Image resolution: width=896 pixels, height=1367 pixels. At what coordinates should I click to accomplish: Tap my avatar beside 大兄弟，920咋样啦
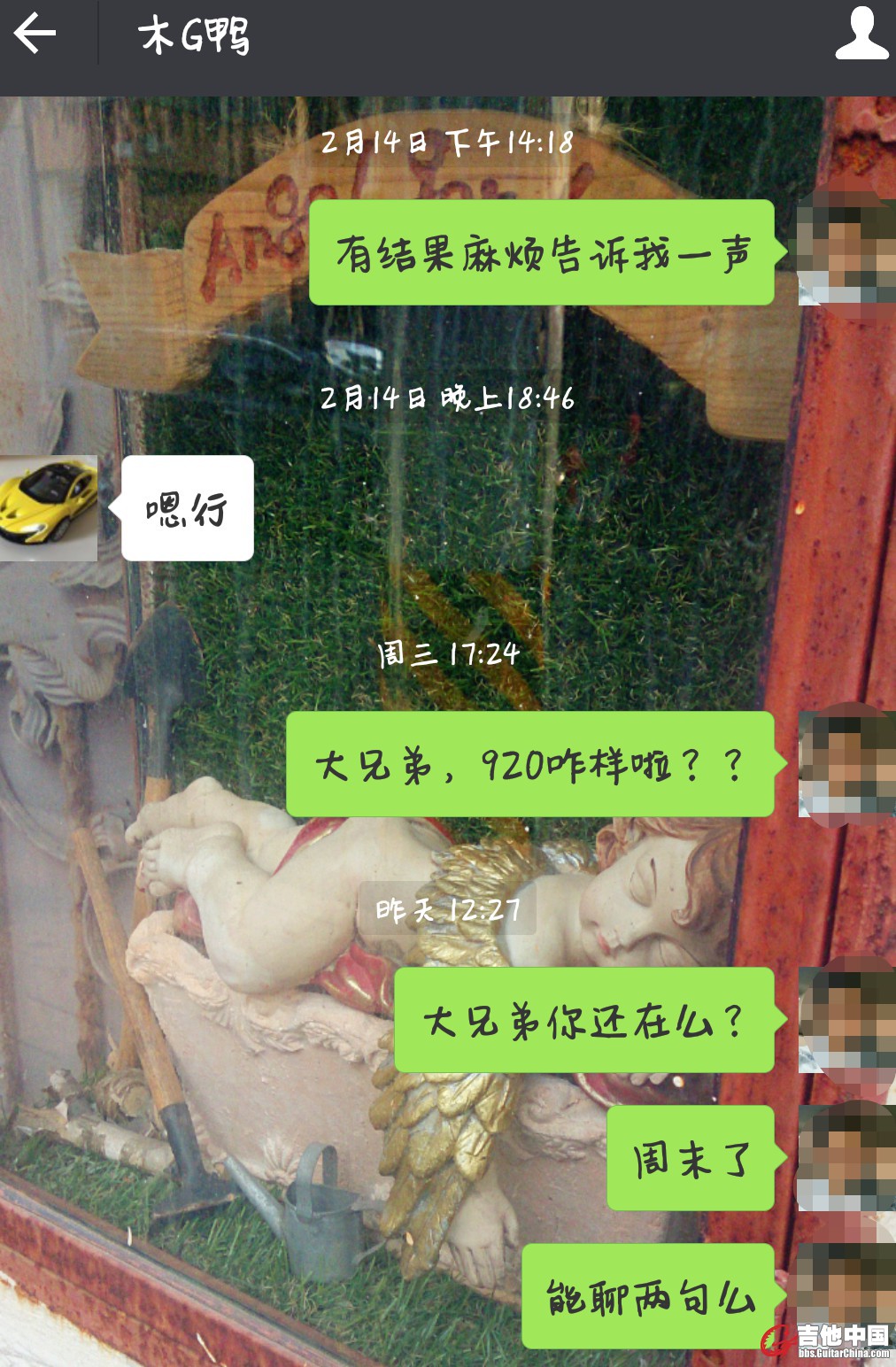(846, 764)
